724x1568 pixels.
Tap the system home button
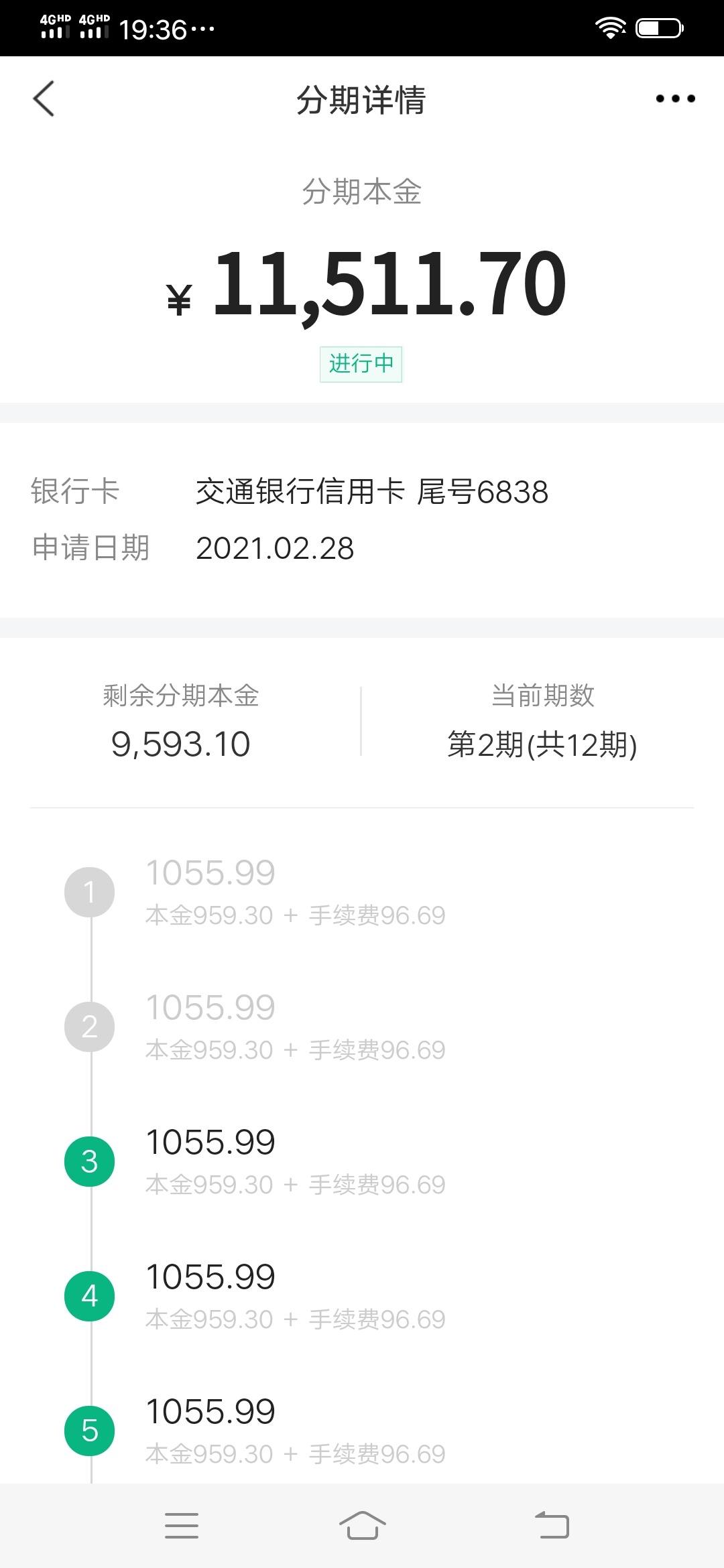point(362,1526)
